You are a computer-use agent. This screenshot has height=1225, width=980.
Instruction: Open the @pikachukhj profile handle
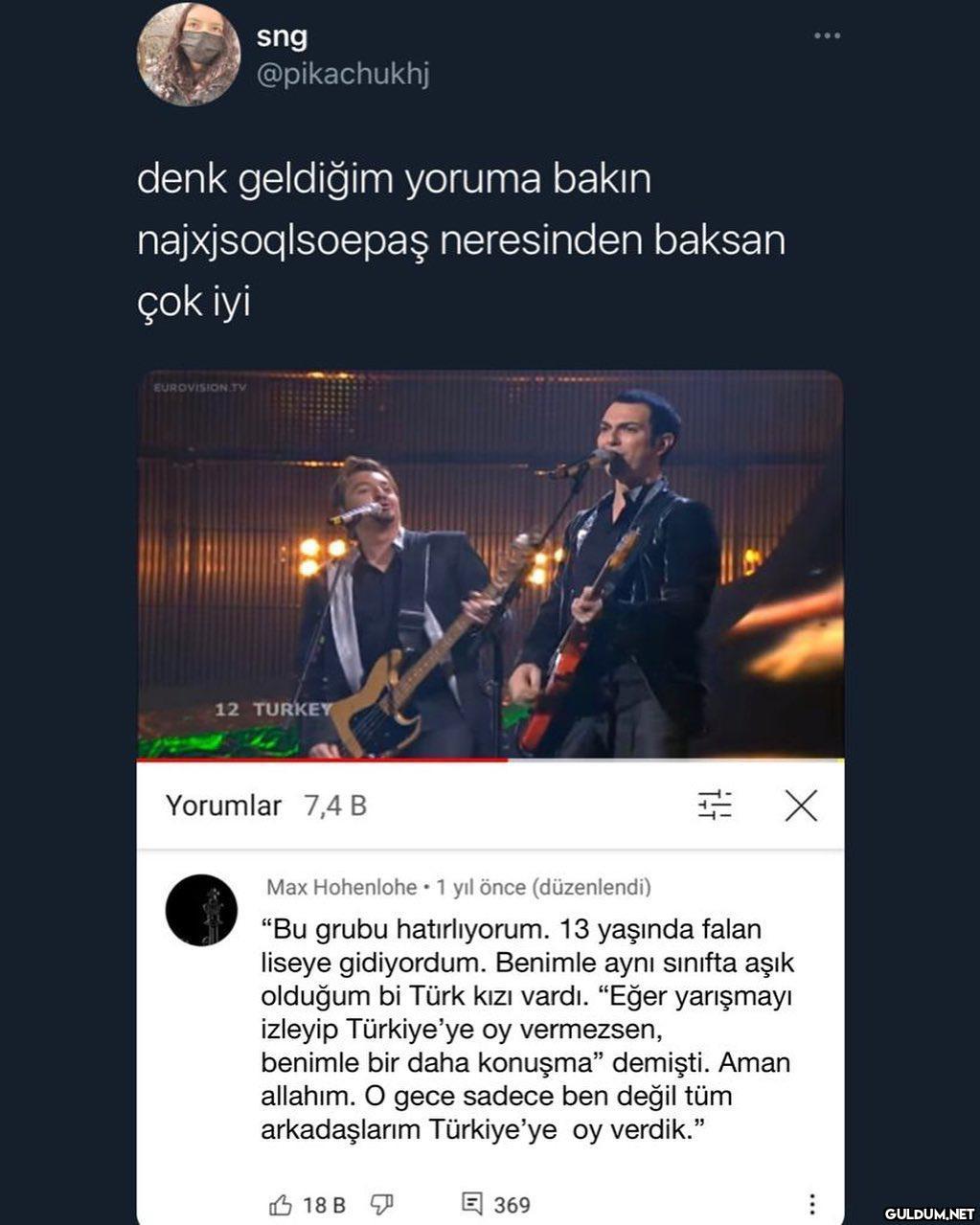342,75
